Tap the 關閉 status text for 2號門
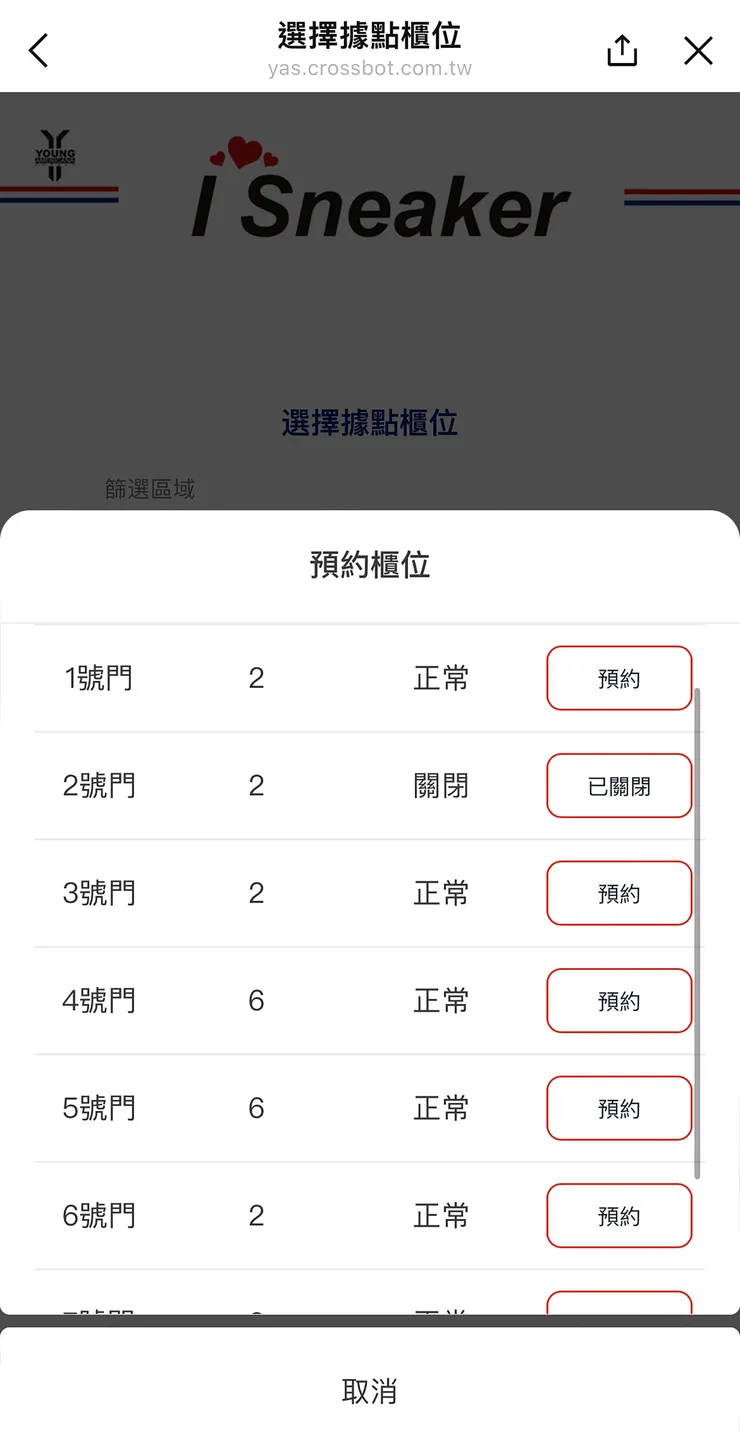Viewport: 740px width, 1446px height. click(x=440, y=786)
